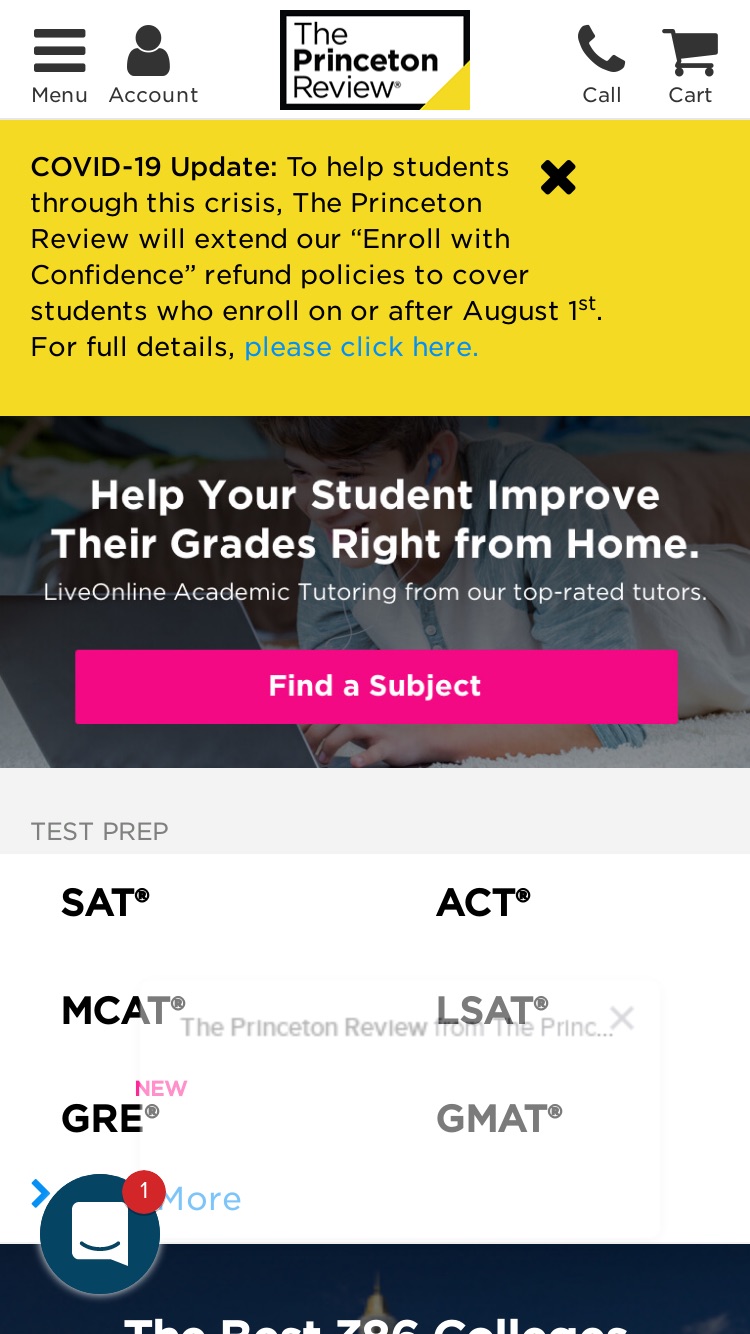This screenshot has height=1334, width=750.
Task: Open the Account page
Action: click(153, 66)
